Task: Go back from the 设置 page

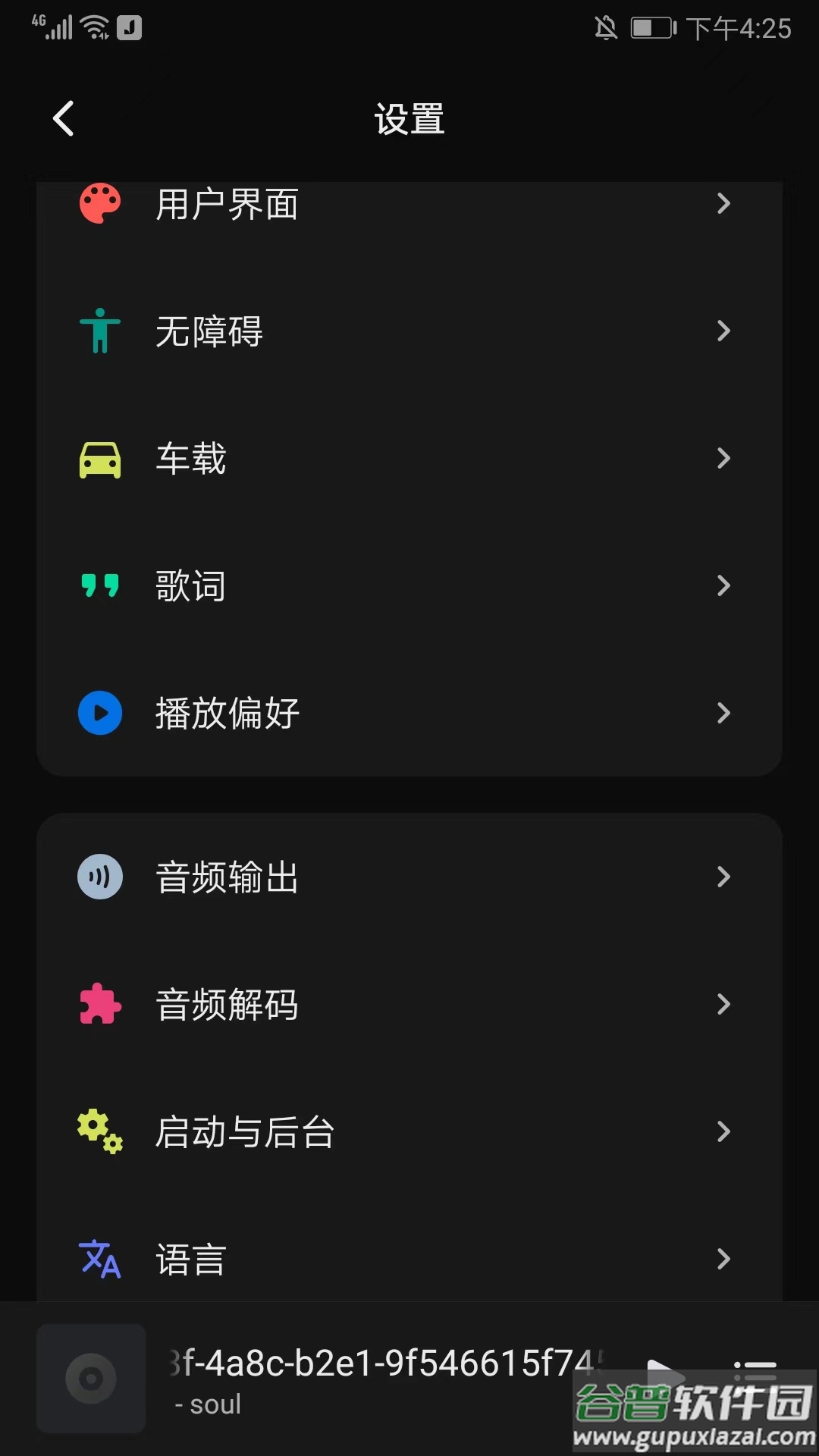Action: 64,119
